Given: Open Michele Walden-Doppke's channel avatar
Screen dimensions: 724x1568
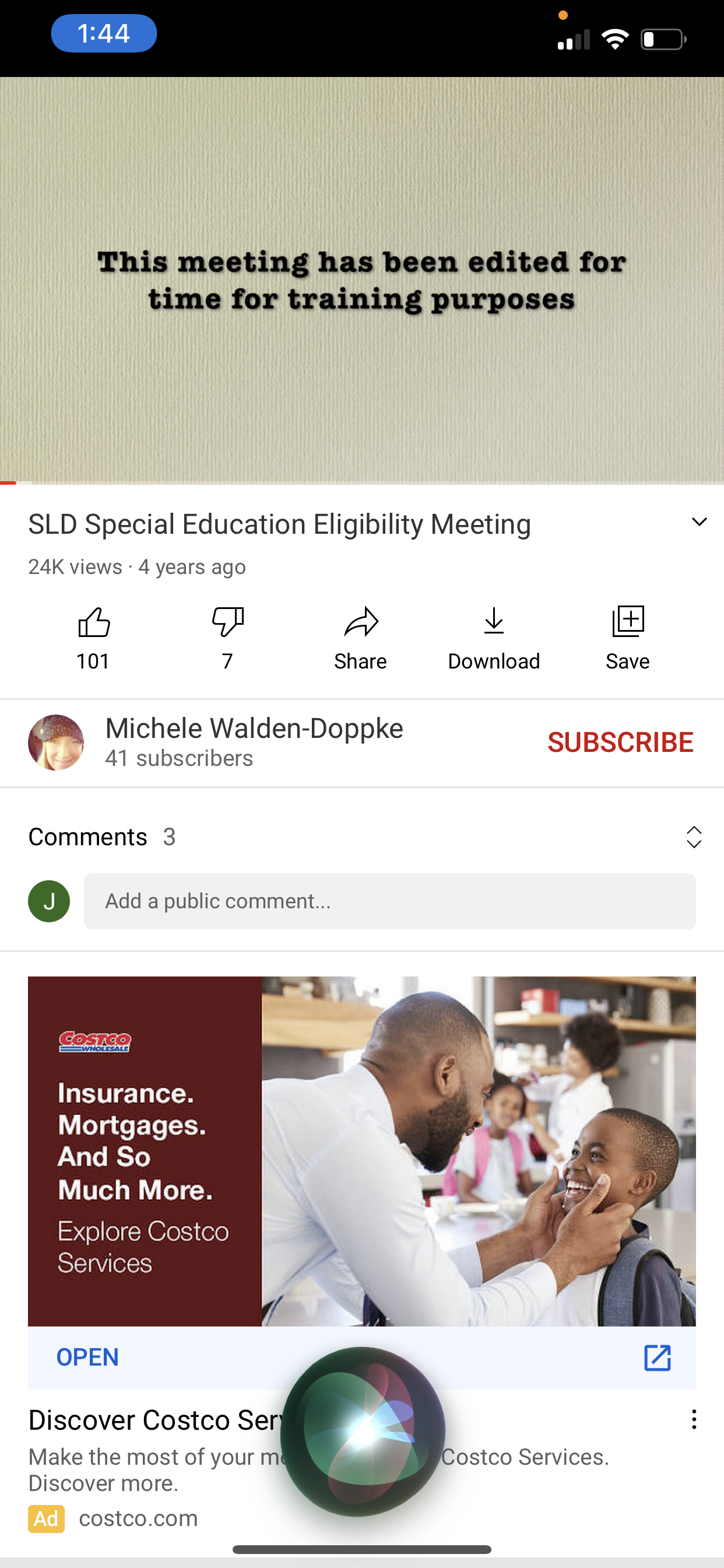Looking at the screenshot, I should click(56, 742).
